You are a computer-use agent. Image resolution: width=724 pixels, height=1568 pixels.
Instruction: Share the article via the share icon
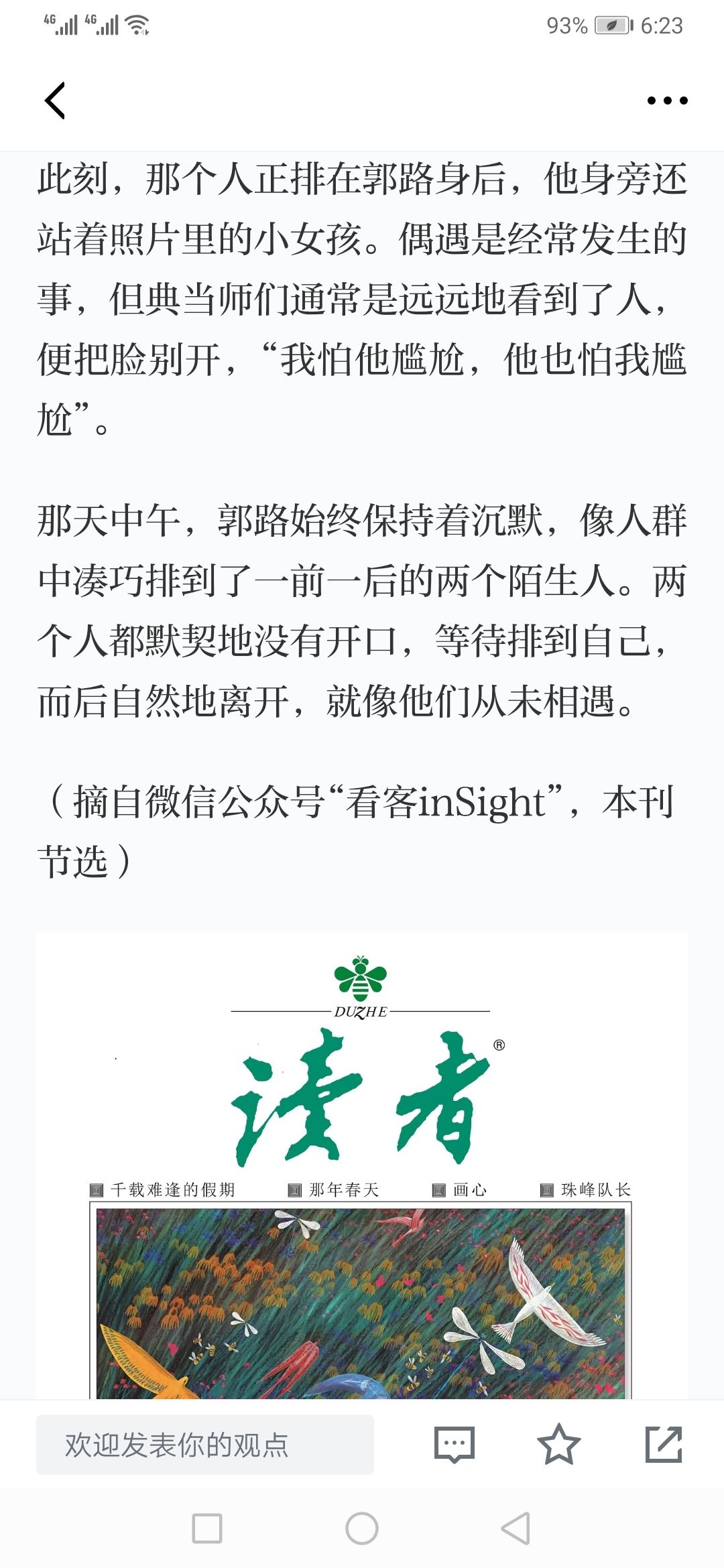(x=664, y=1445)
